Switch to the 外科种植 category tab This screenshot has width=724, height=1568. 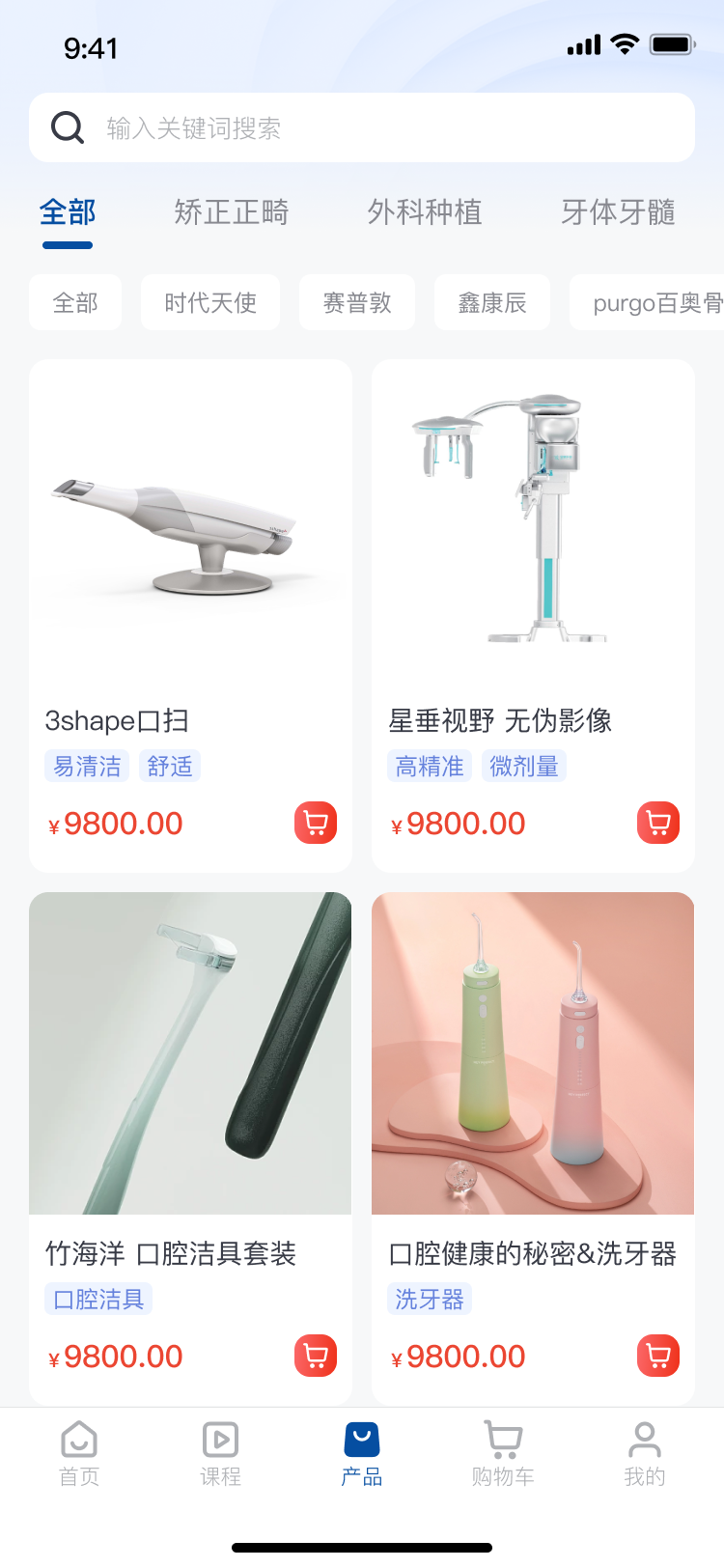tap(425, 212)
